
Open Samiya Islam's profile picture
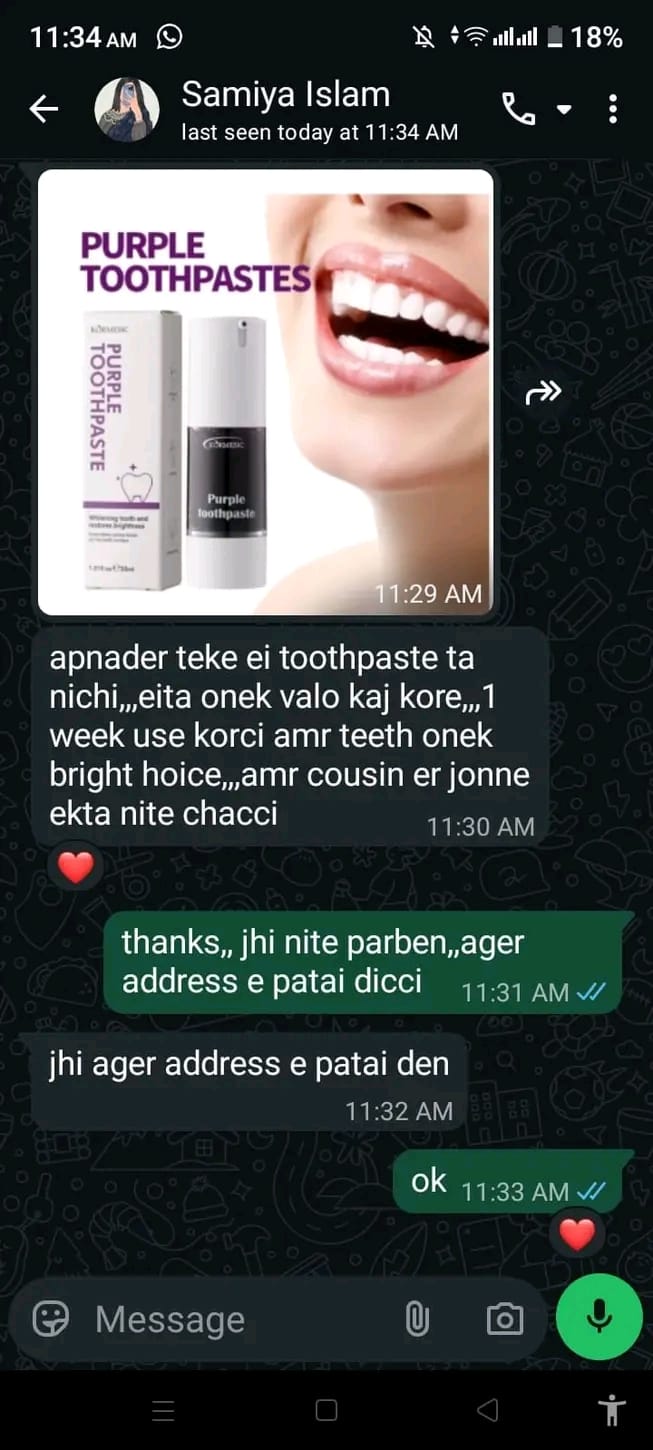click(x=127, y=110)
